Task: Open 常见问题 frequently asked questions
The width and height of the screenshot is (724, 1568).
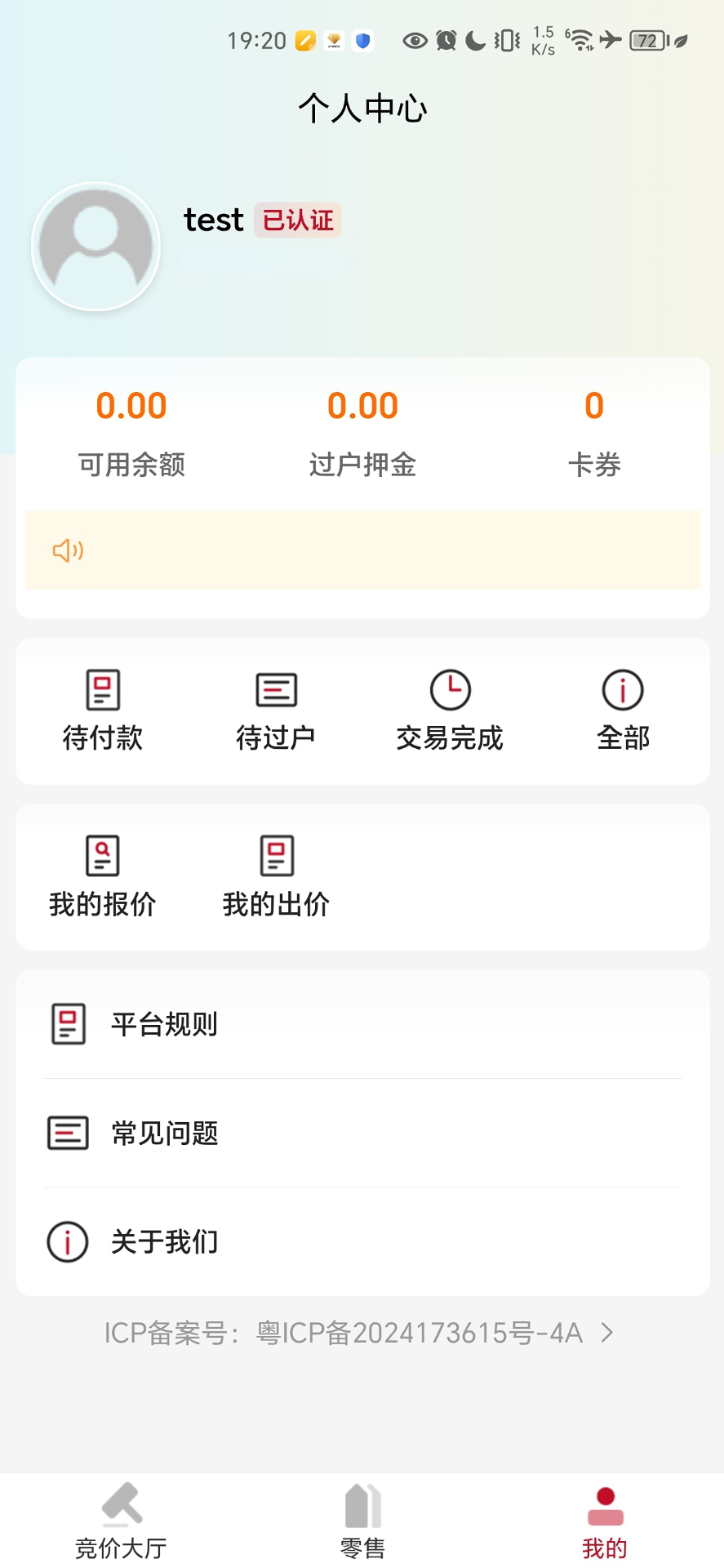Action: pyautogui.click(x=163, y=1133)
